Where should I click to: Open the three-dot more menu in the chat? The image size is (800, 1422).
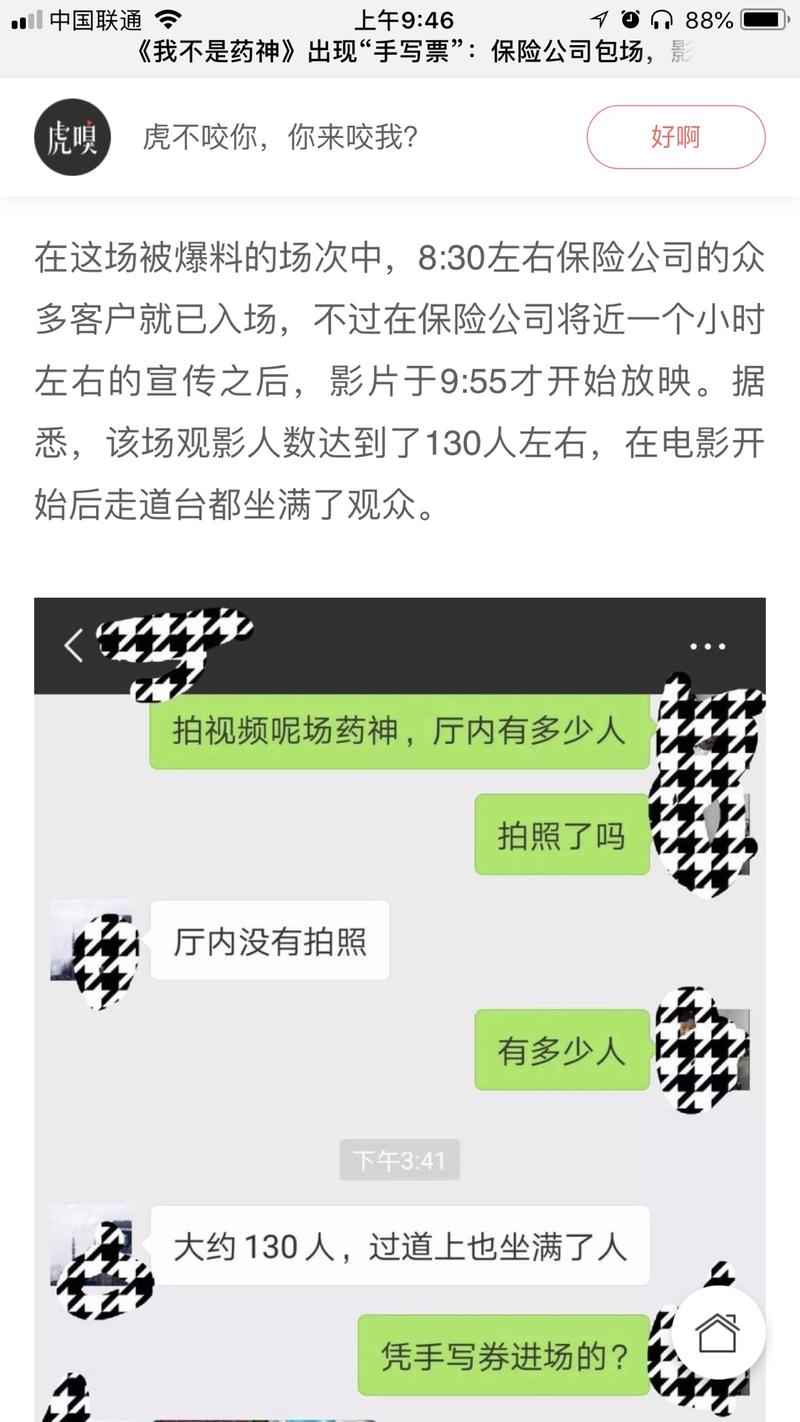point(706,645)
